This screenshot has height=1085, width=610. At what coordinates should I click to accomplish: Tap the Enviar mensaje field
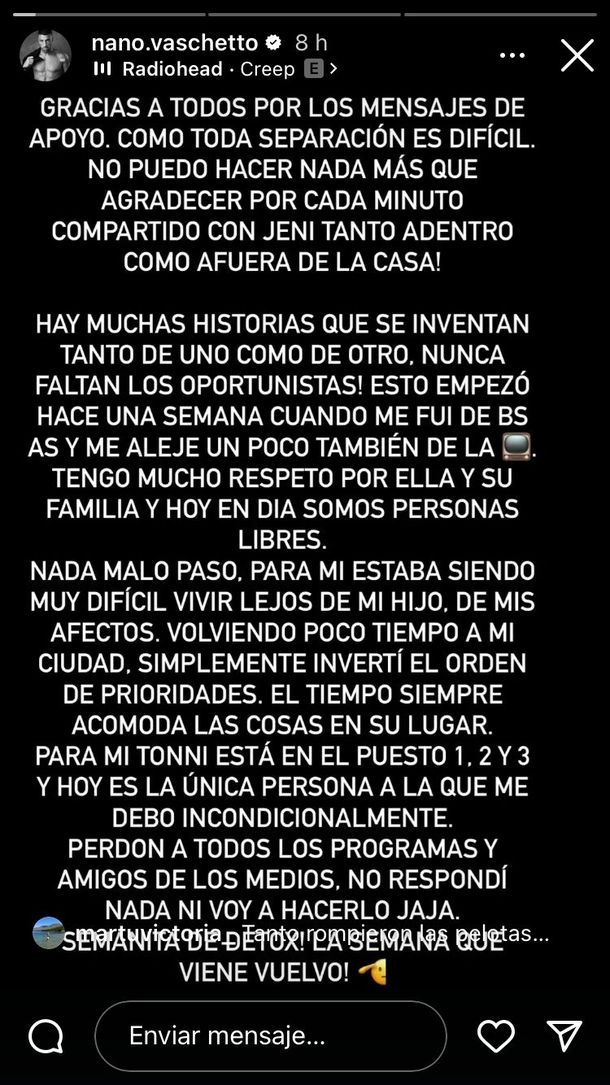click(270, 1036)
